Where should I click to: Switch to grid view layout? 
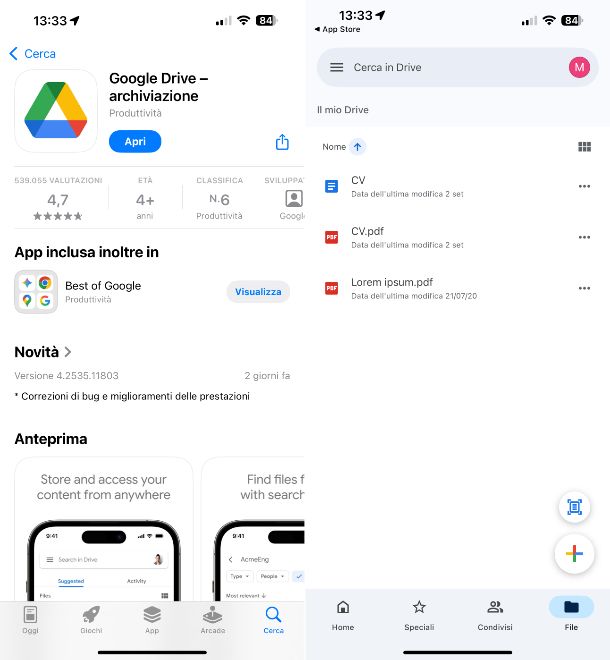(x=584, y=147)
